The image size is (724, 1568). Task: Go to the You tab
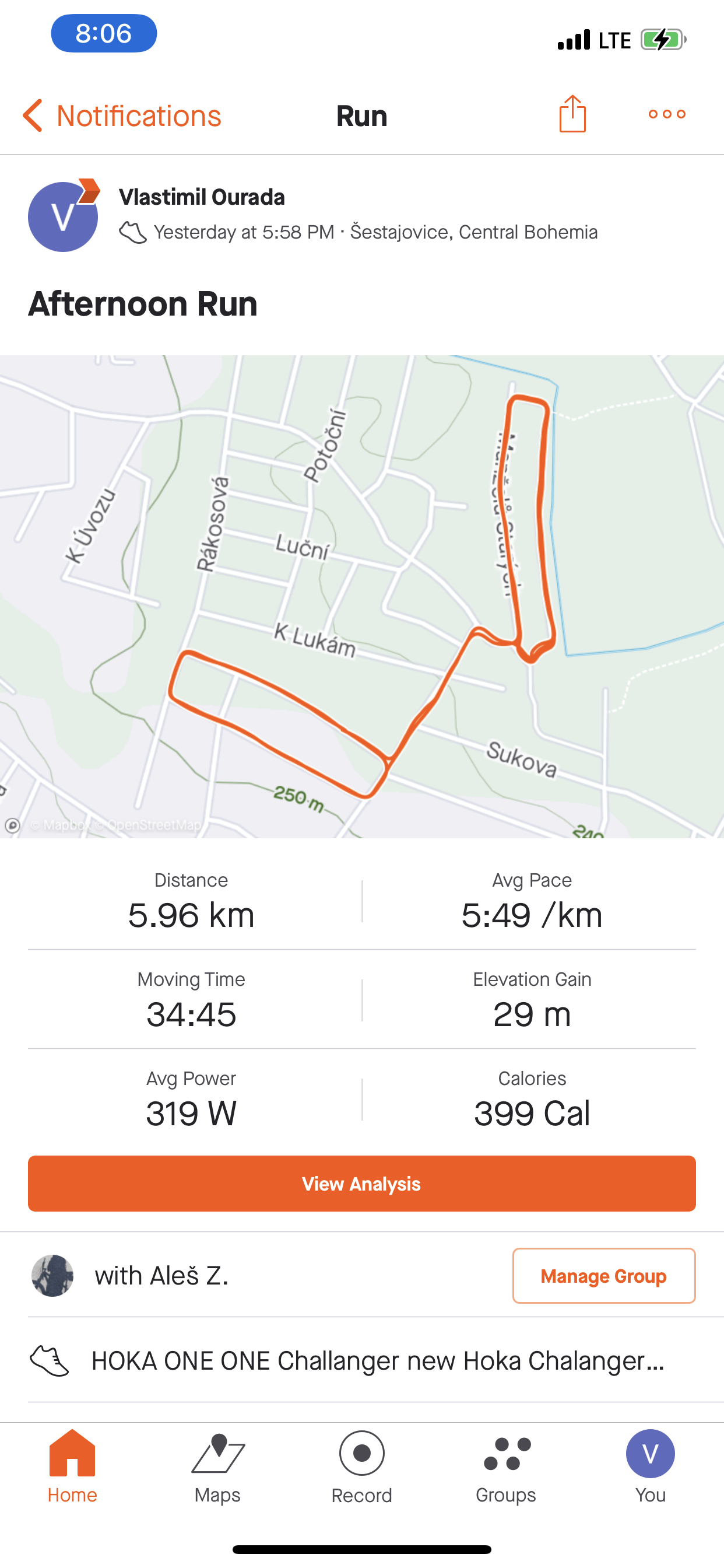pyautogui.click(x=651, y=1467)
